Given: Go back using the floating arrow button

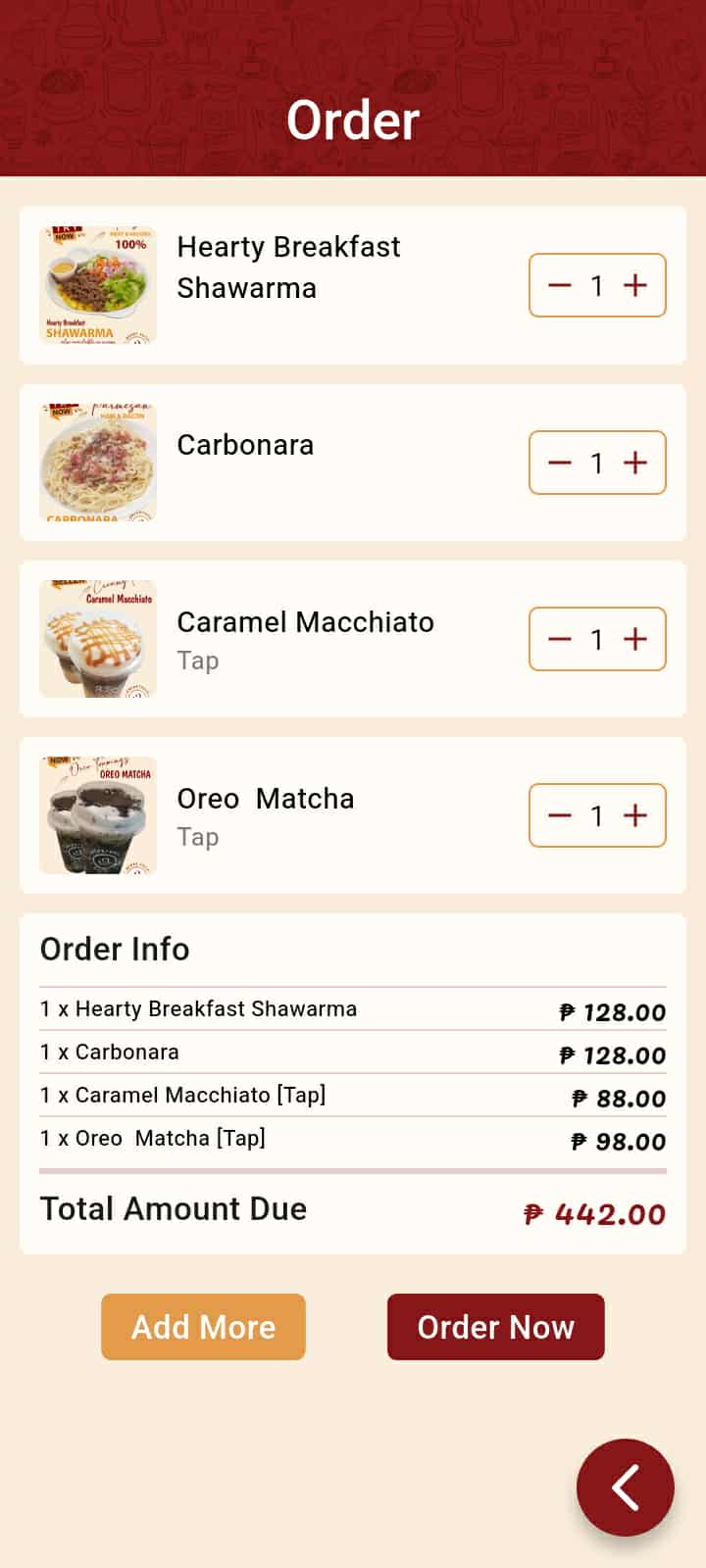Looking at the screenshot, I should point(626,1488).
